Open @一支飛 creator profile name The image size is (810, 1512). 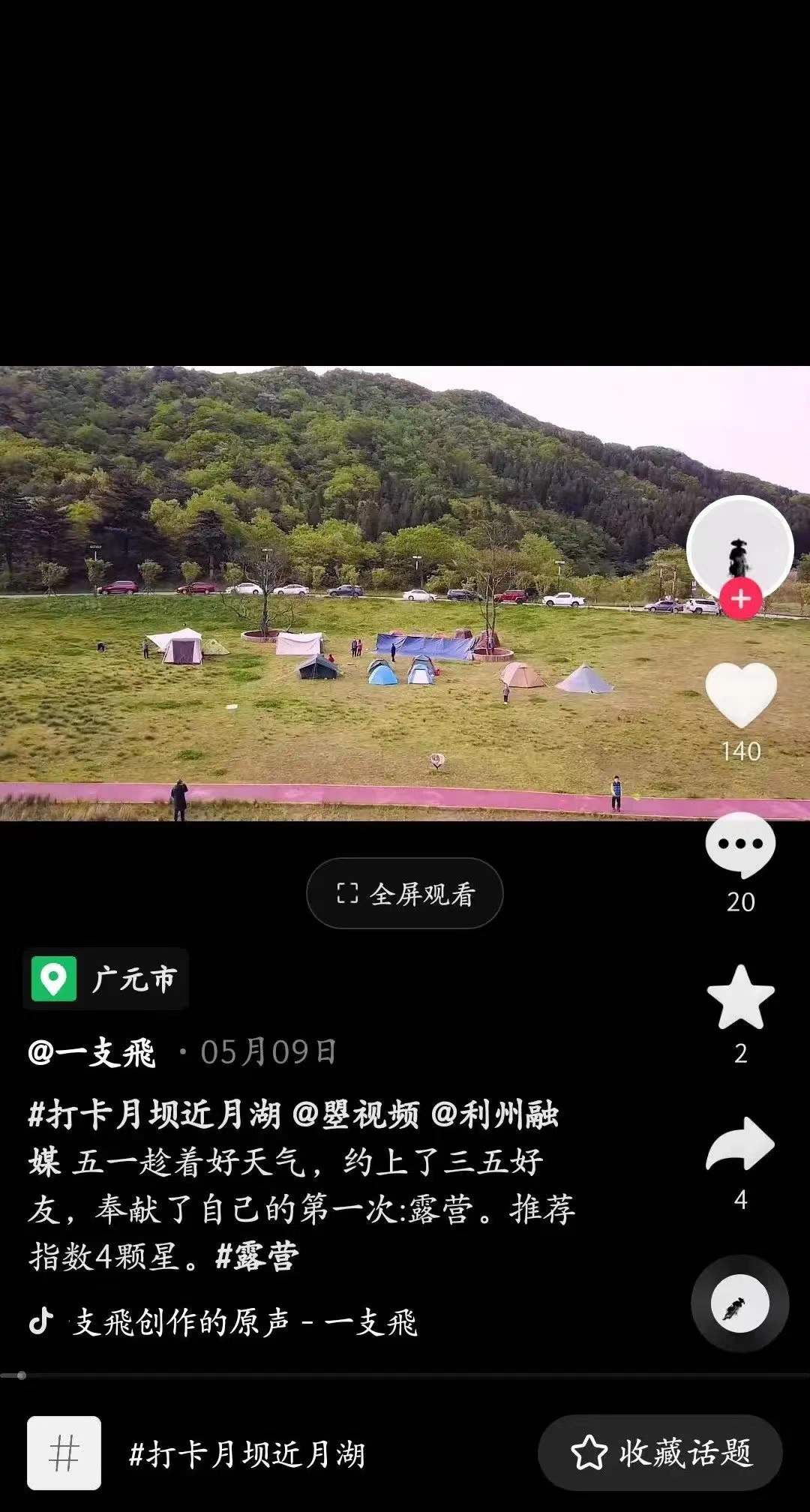[x=91, y=1052]
